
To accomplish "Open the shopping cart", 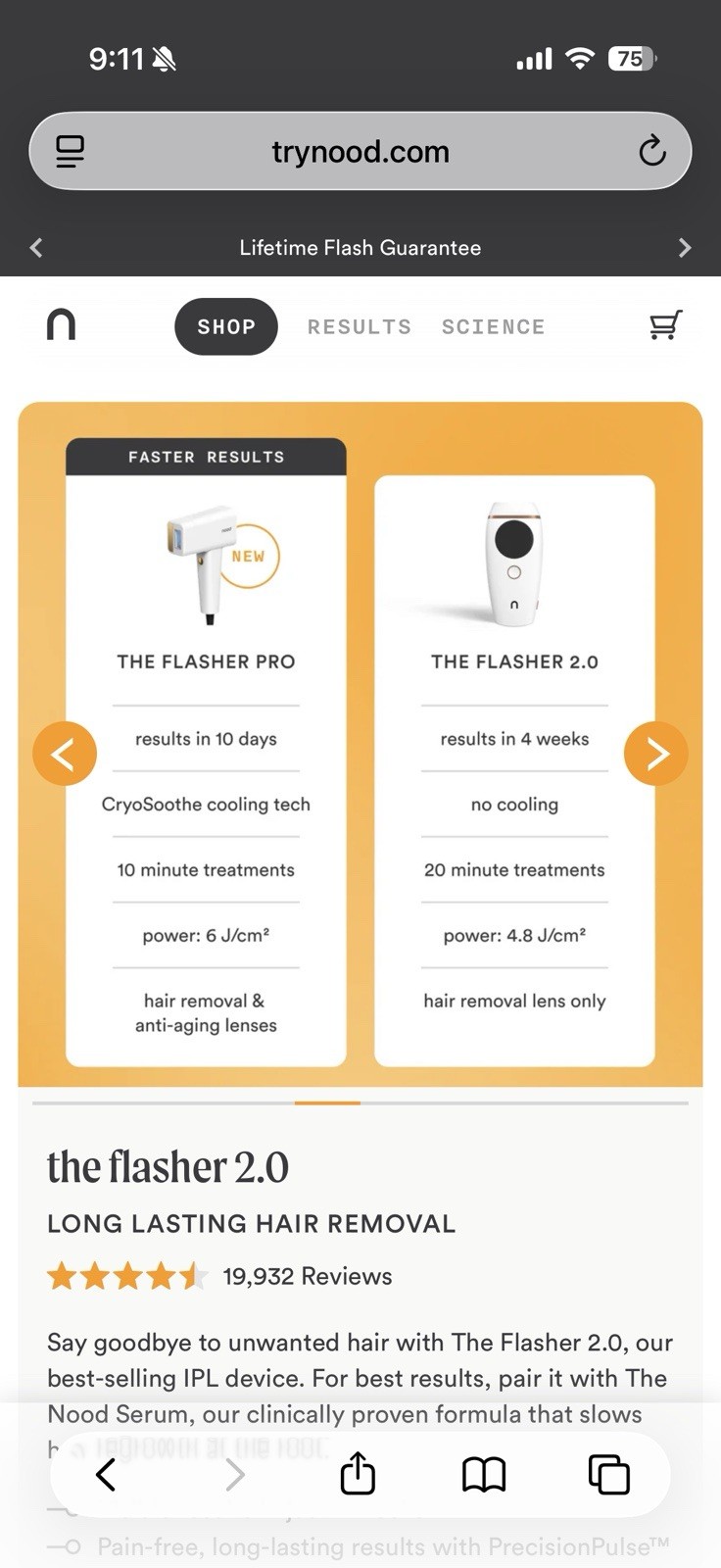I will point(665,325).
